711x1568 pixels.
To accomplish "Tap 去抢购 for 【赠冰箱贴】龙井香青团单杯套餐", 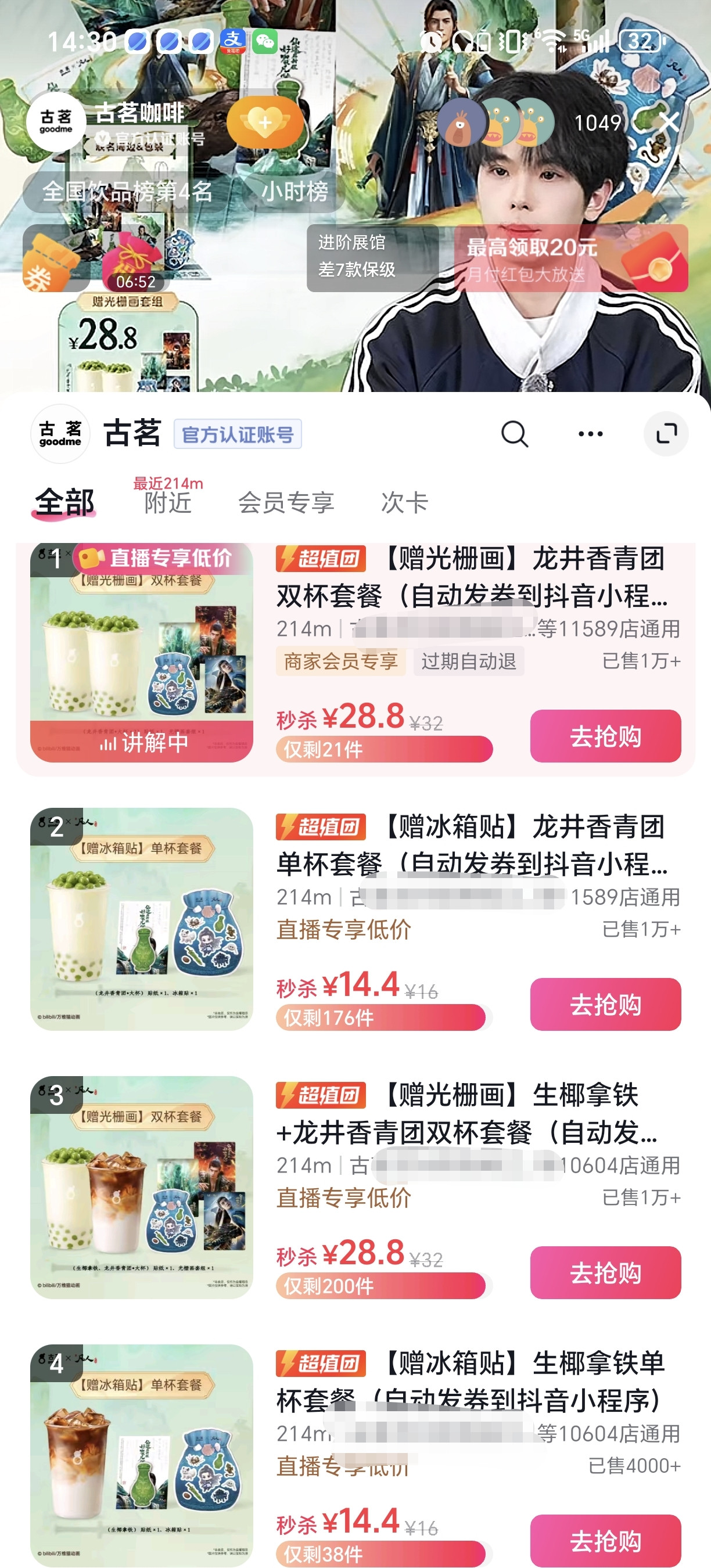I will pos(605,1004).
